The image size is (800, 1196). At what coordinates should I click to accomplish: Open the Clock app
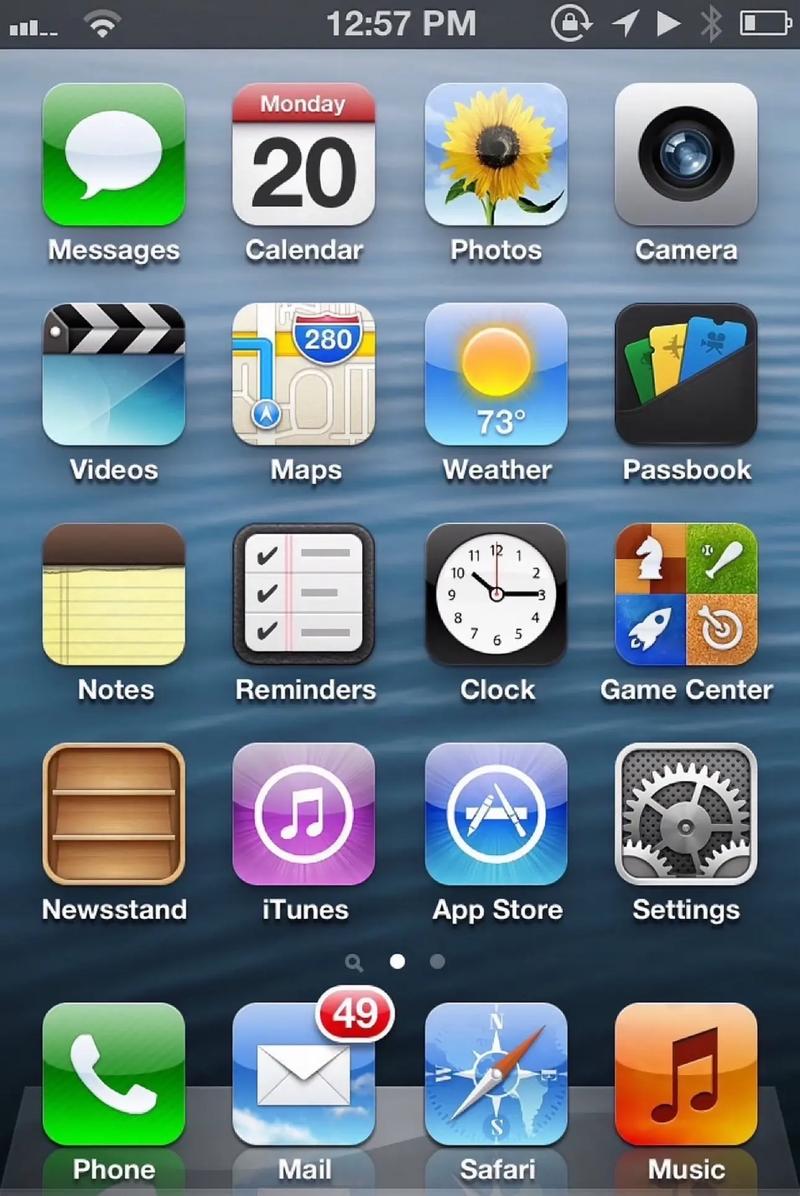coord(496,595)
